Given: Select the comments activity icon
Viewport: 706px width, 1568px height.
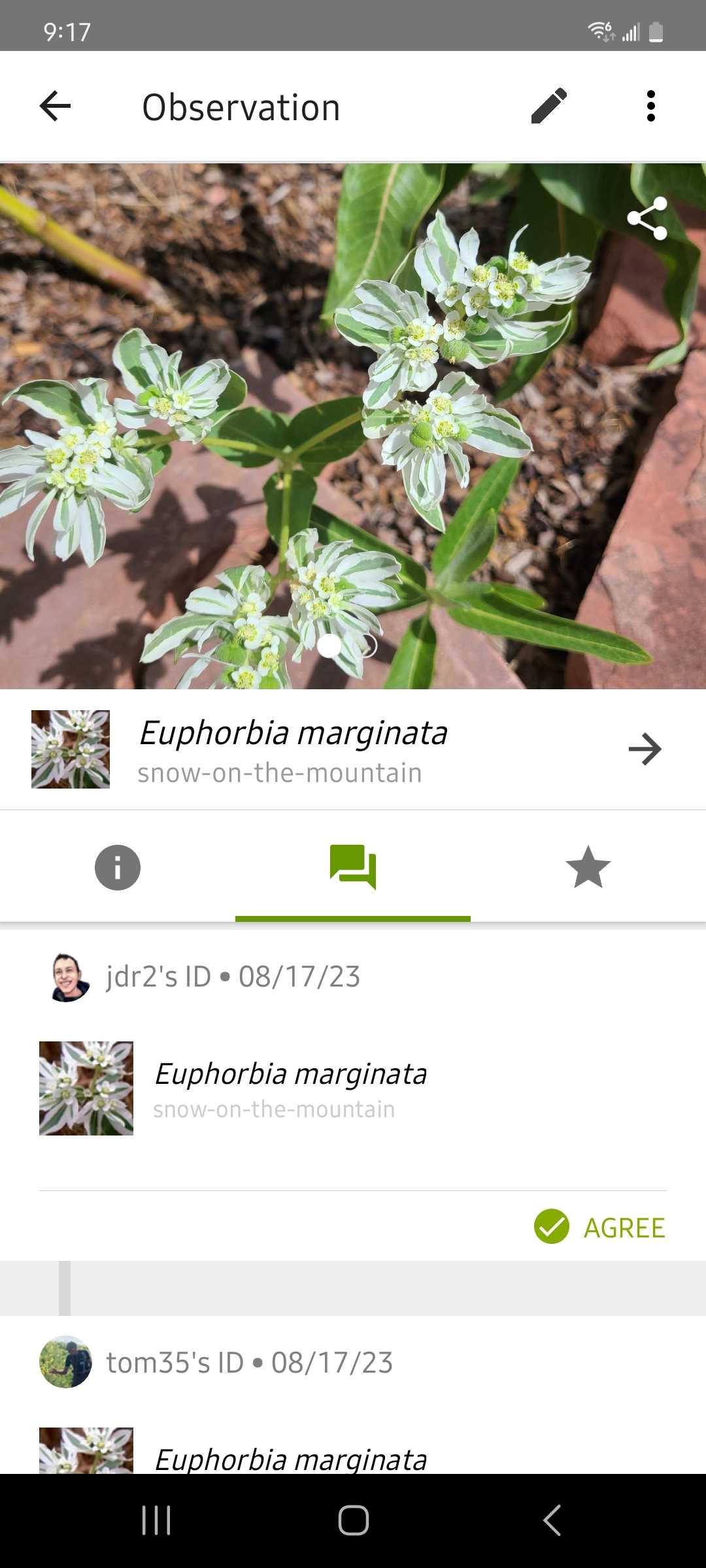Looking at the screenshot, I should pos(353,867).
